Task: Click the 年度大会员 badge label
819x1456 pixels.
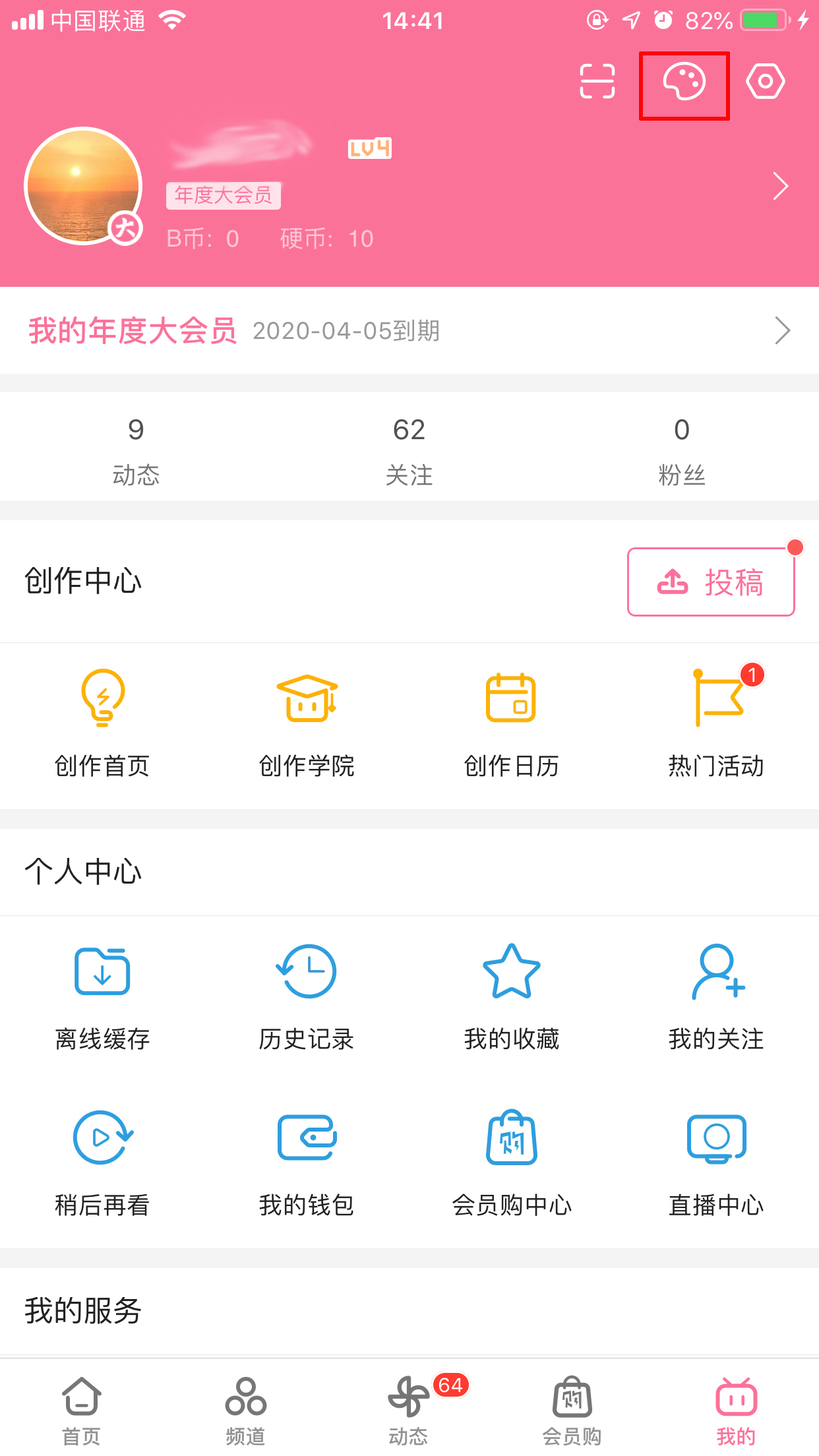Action: click(x=224, y=195)
